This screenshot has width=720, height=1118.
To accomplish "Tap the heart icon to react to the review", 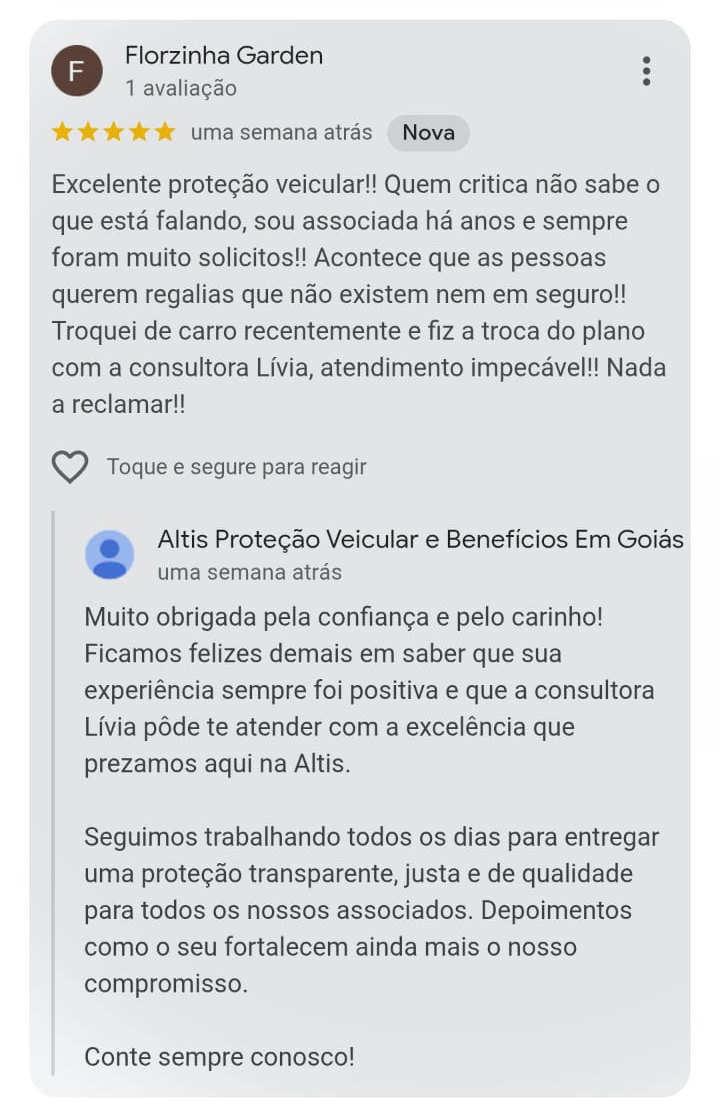I will [x=70, y=467].
